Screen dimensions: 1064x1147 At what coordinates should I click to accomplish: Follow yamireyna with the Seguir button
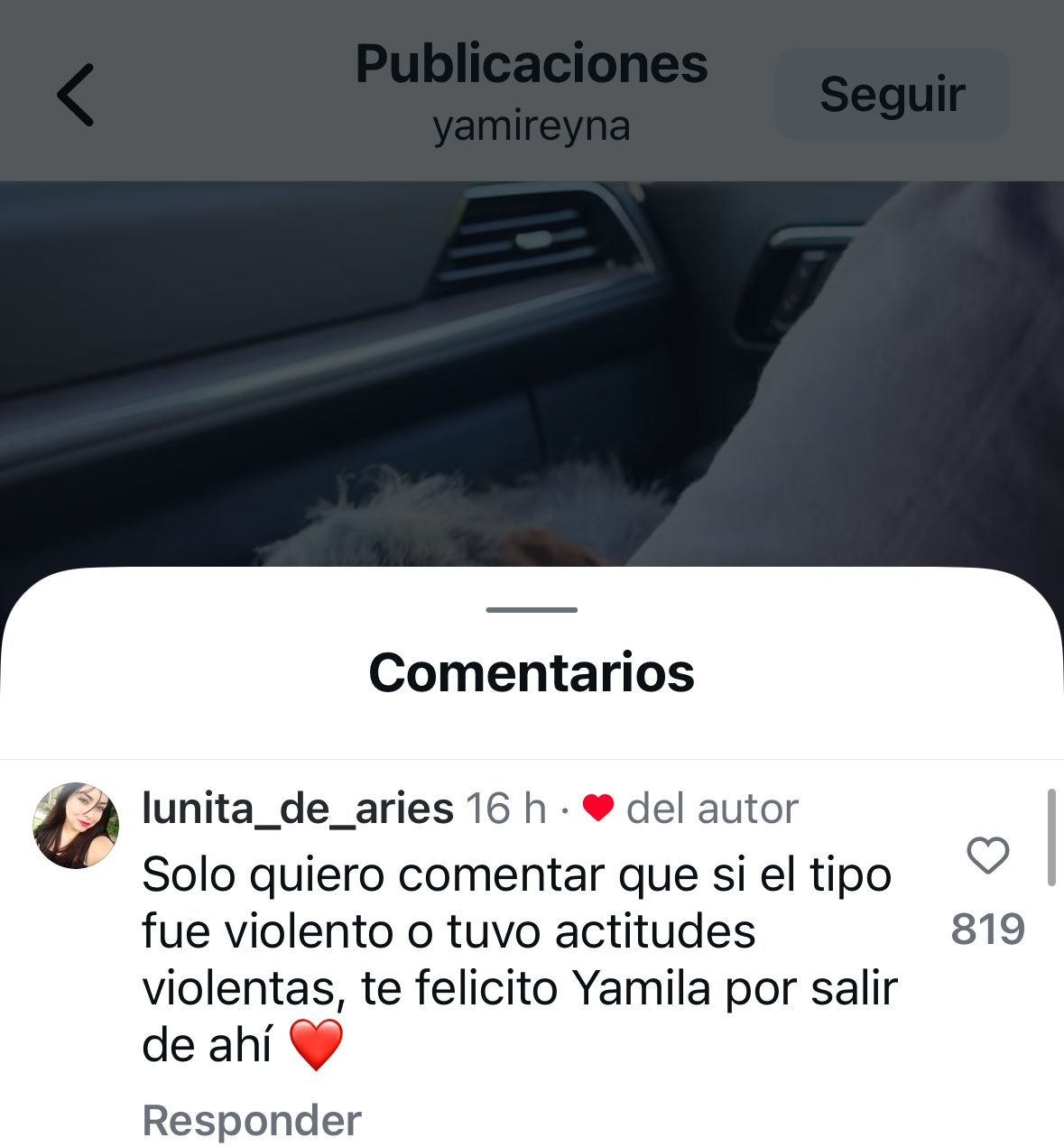pos(892,94)
